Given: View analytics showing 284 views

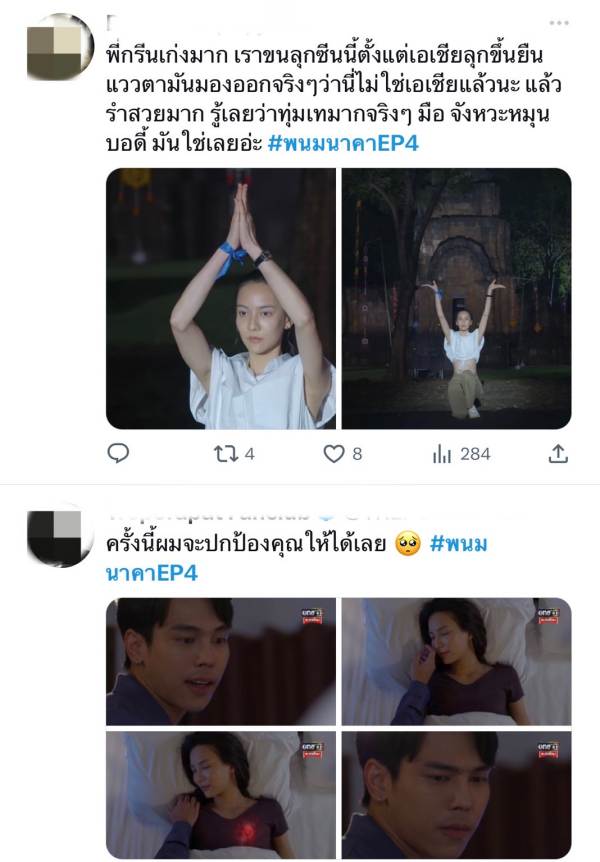Looking at the screenshot, I should click(x=441, y=454).
